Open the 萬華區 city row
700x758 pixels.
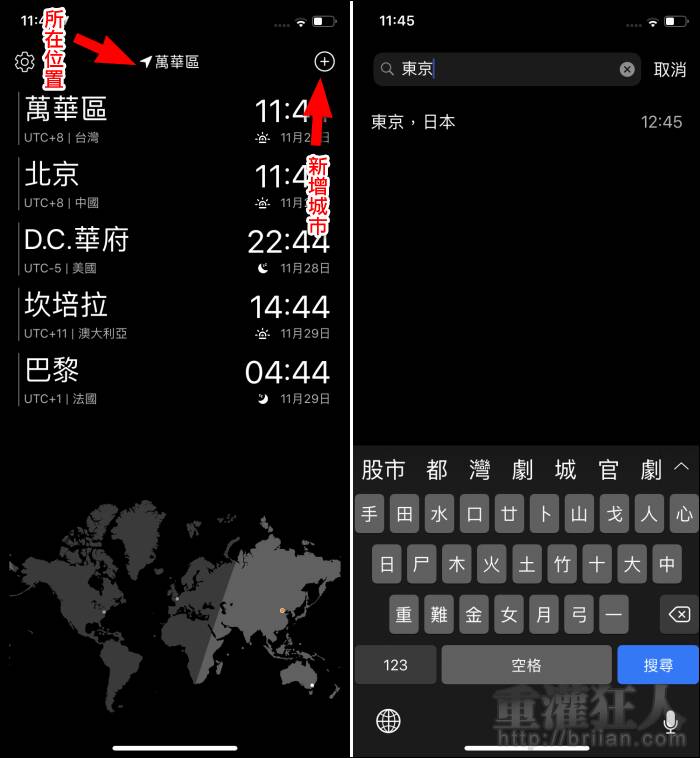coord(175,120)
